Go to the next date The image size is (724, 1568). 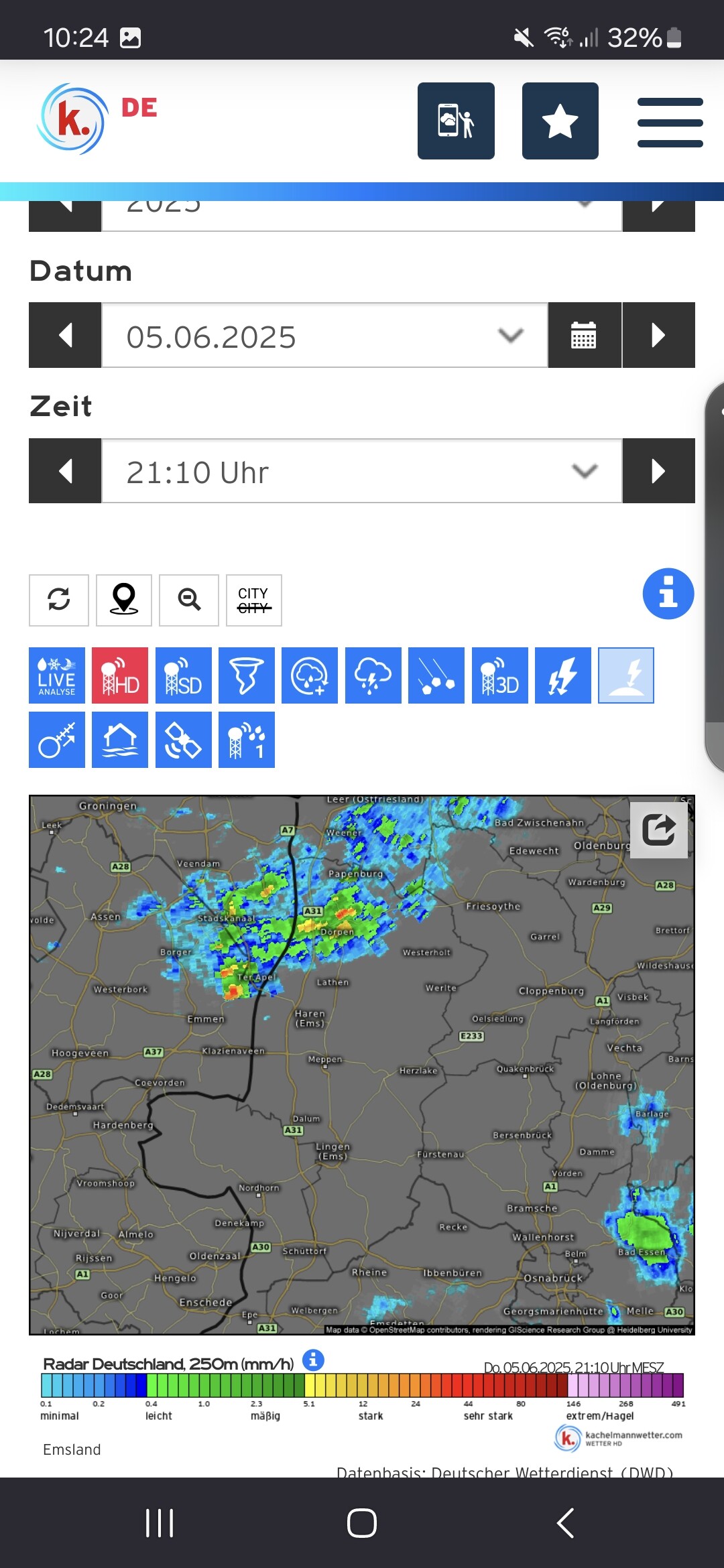[x=658, y=335]
